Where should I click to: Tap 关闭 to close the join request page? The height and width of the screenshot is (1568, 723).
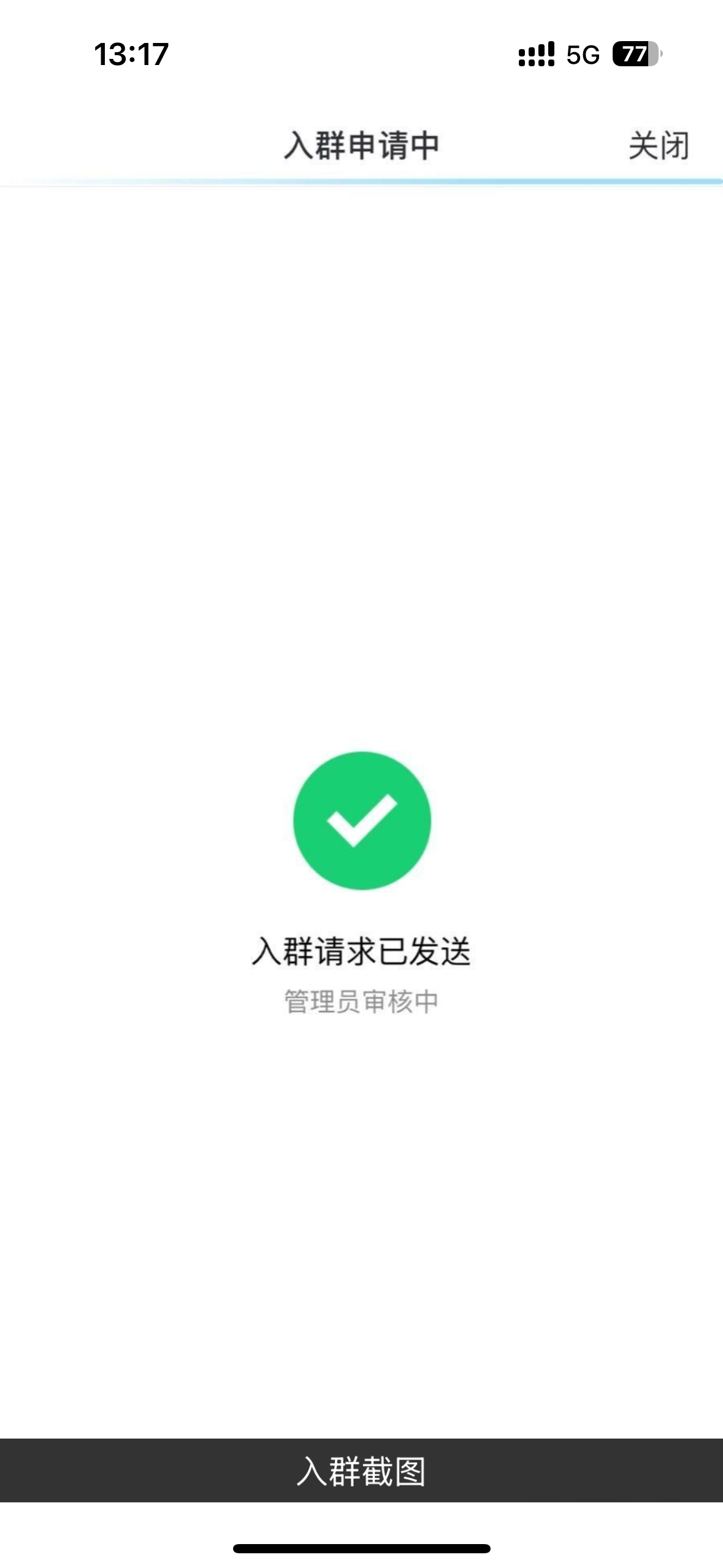(x=659, y=146)
